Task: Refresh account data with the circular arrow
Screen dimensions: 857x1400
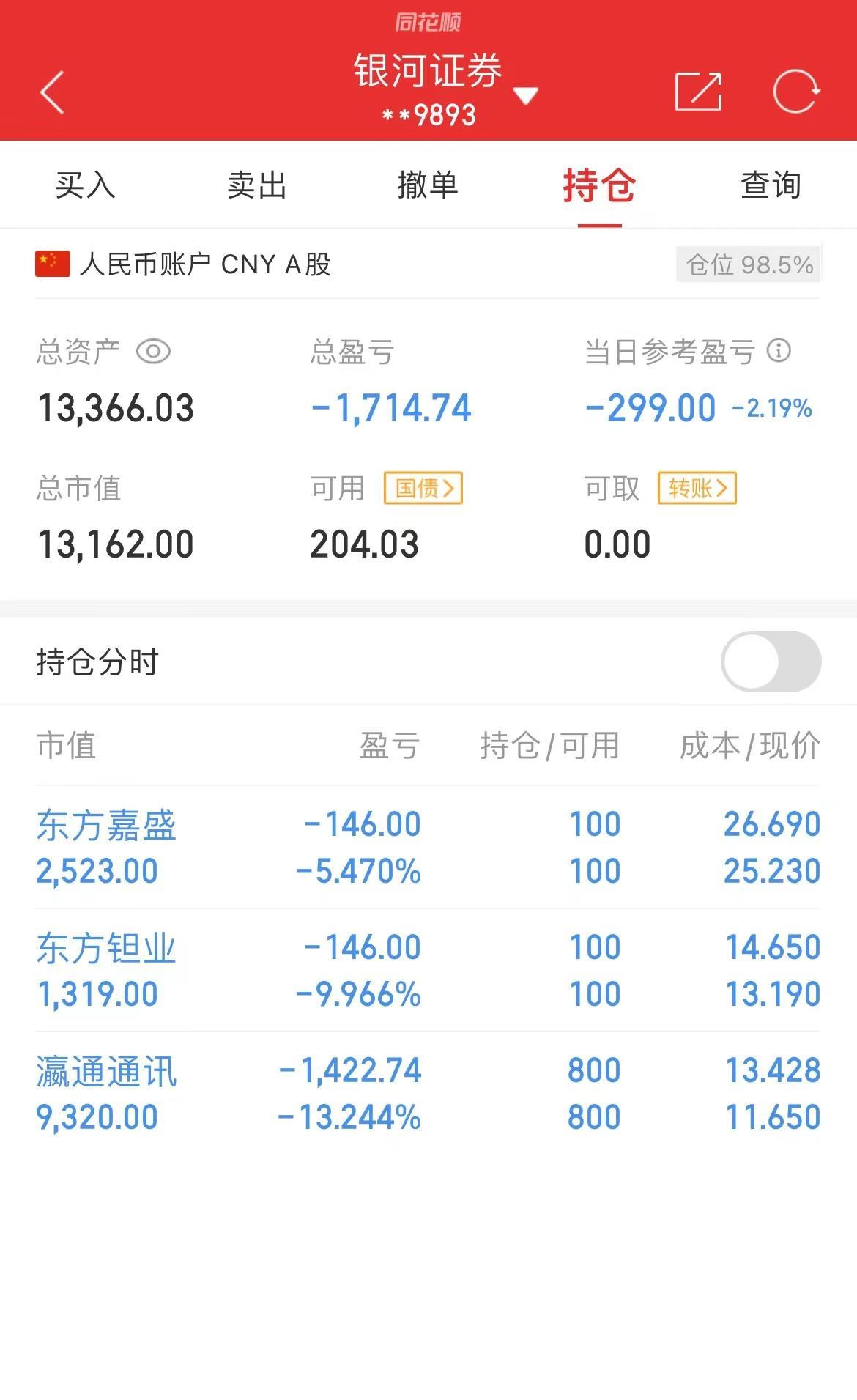Action: tap(795, 92)
